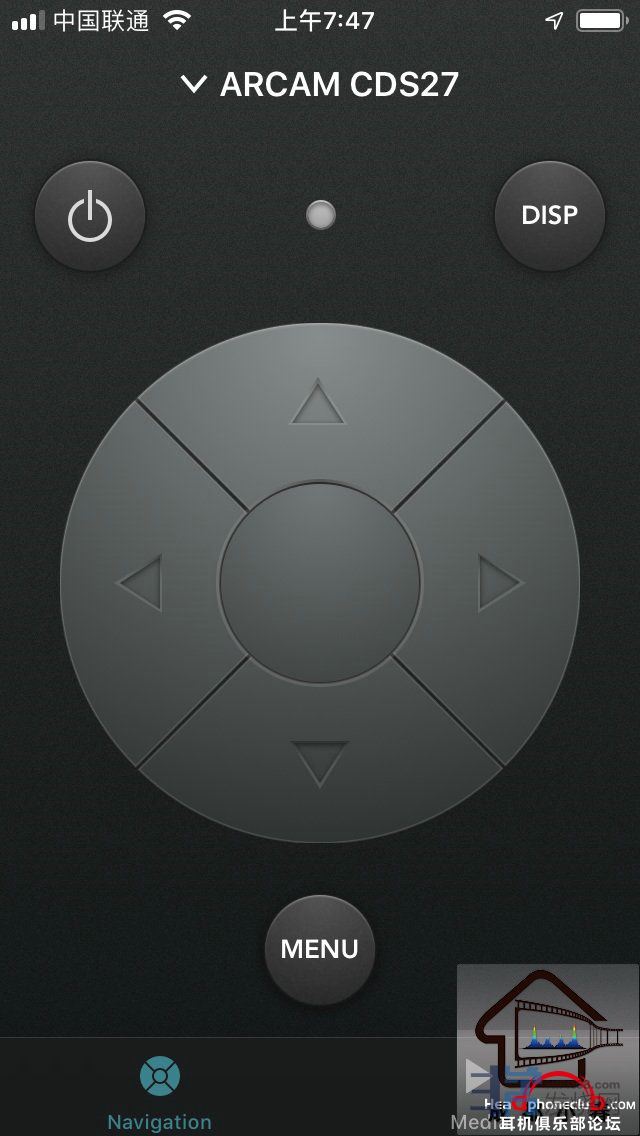Screen dimensions: 640x1136
Task: Tap the center OK button of the pad
Action: click(320, 583)
